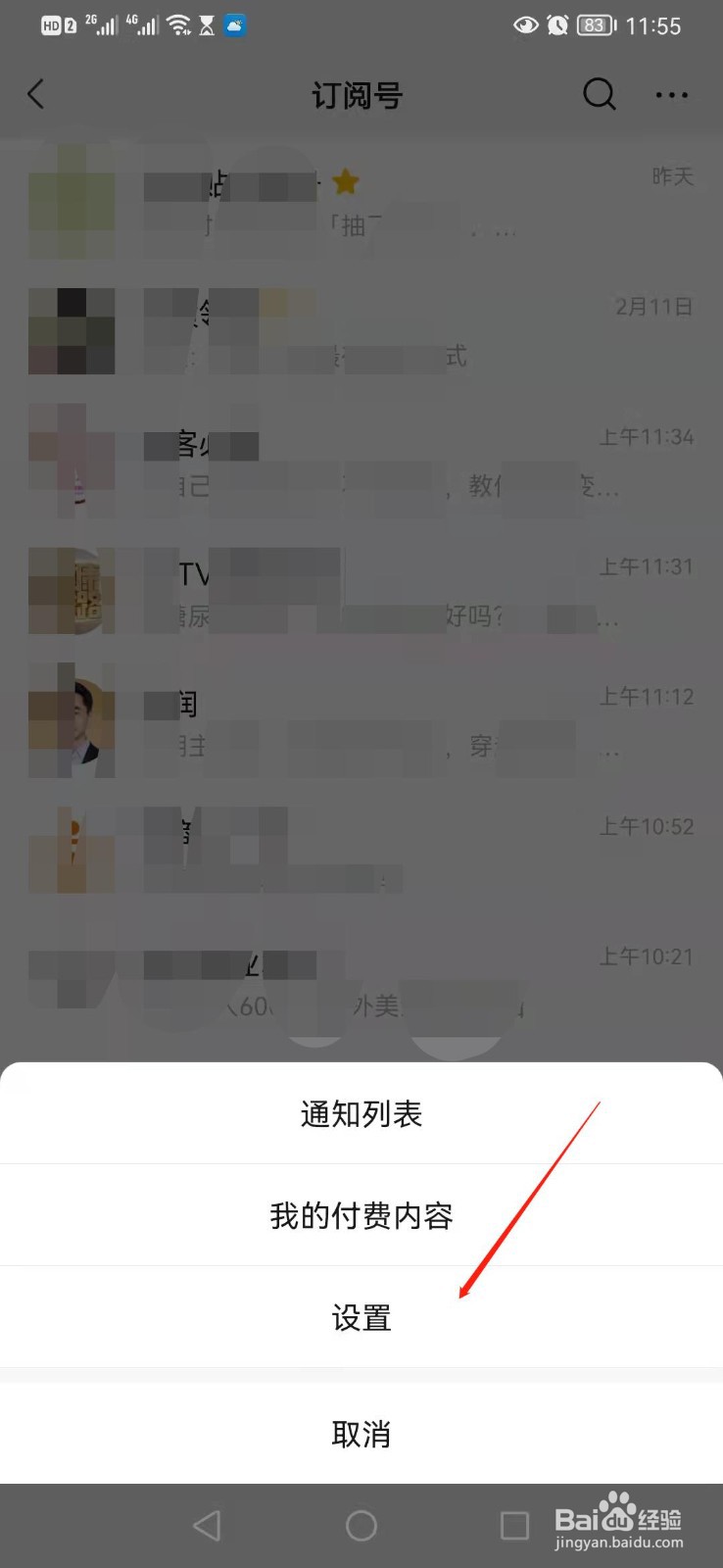Open search for subscription accounts
Image resolution: width=723 pixels, height=1568 pixels.
599,94
